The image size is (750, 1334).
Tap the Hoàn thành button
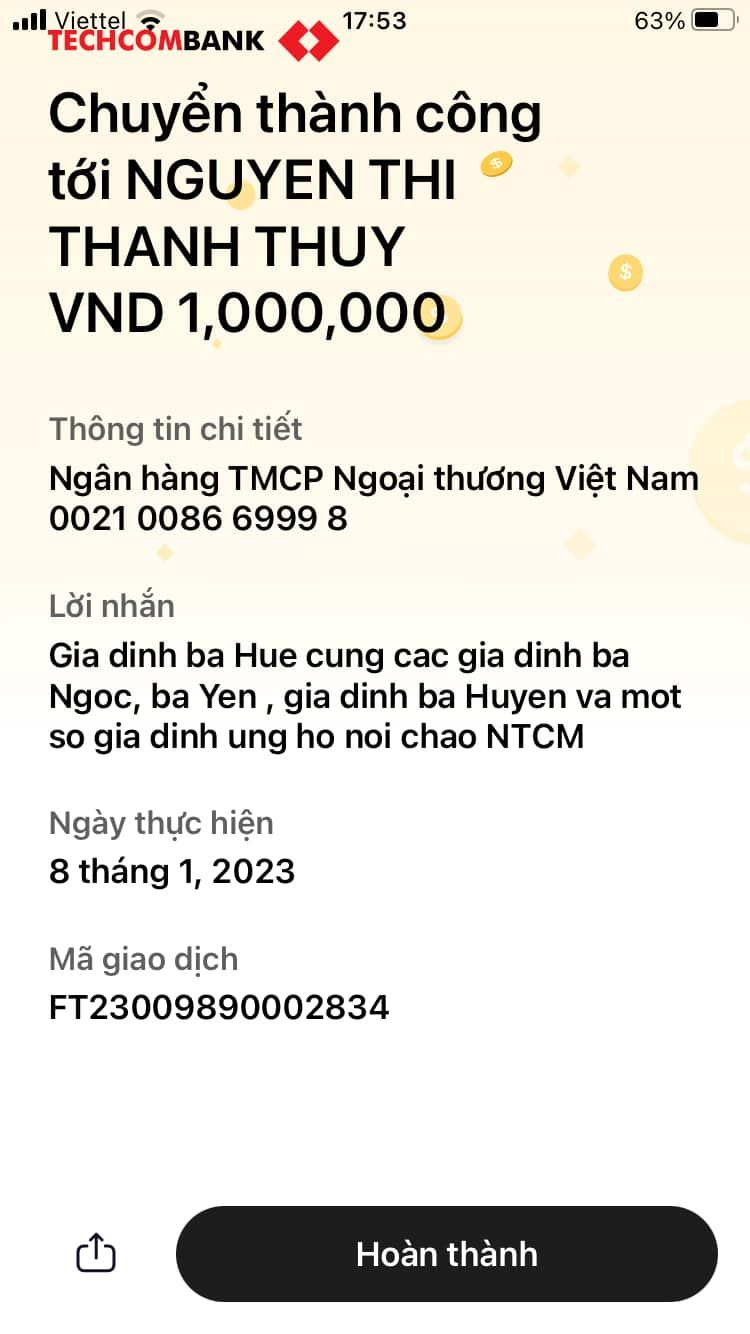coord(447,1254)
